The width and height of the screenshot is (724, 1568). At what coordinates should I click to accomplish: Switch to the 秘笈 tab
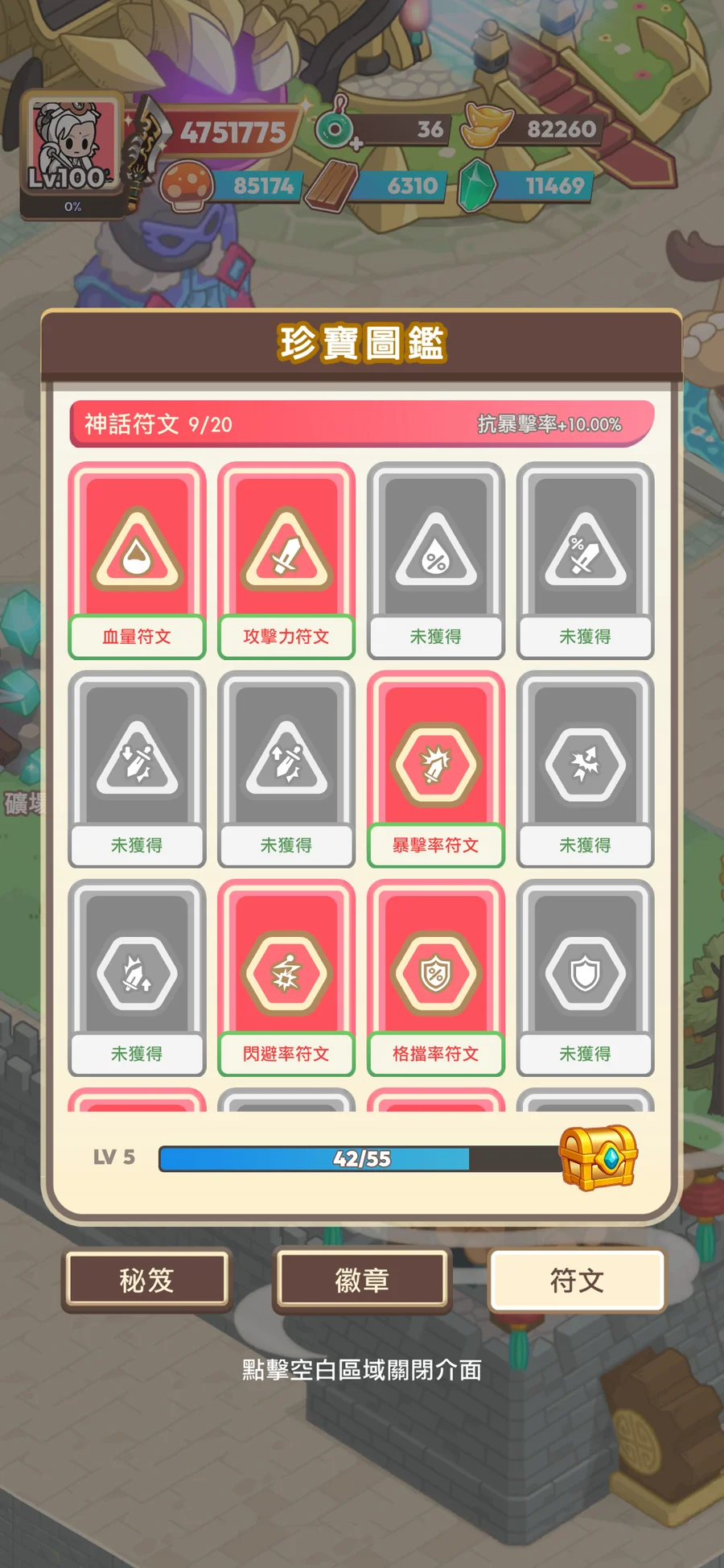pos(146,1279)
